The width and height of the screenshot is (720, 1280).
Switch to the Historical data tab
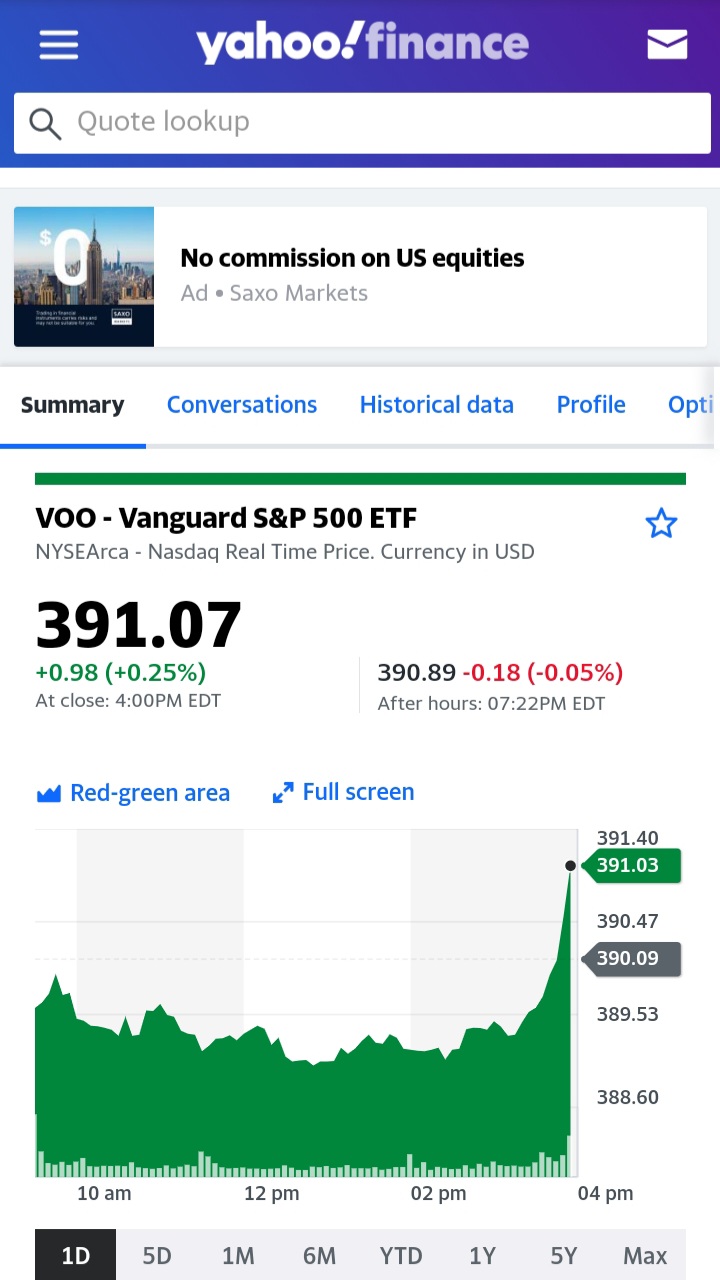click(x=437, y=405)
